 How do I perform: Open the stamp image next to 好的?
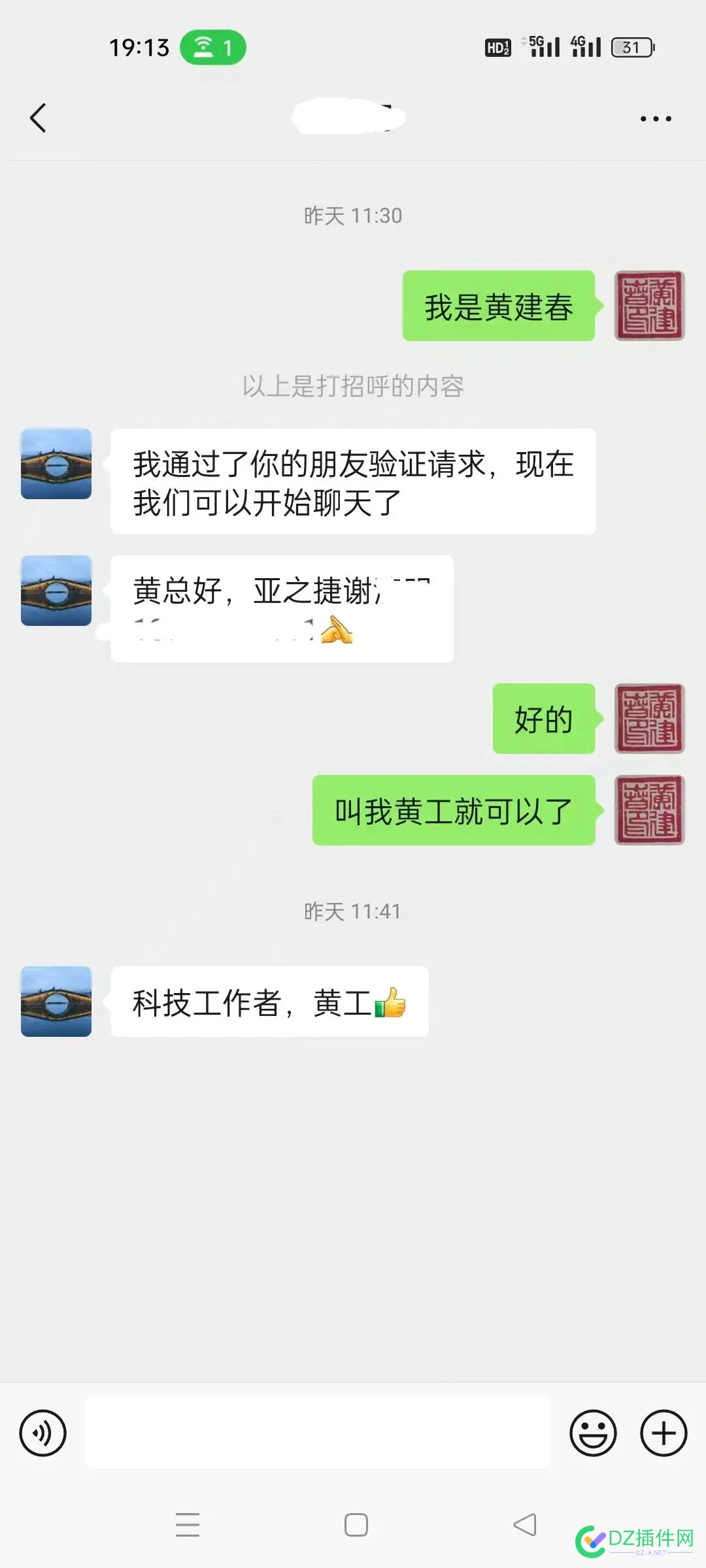click(650, 720)
